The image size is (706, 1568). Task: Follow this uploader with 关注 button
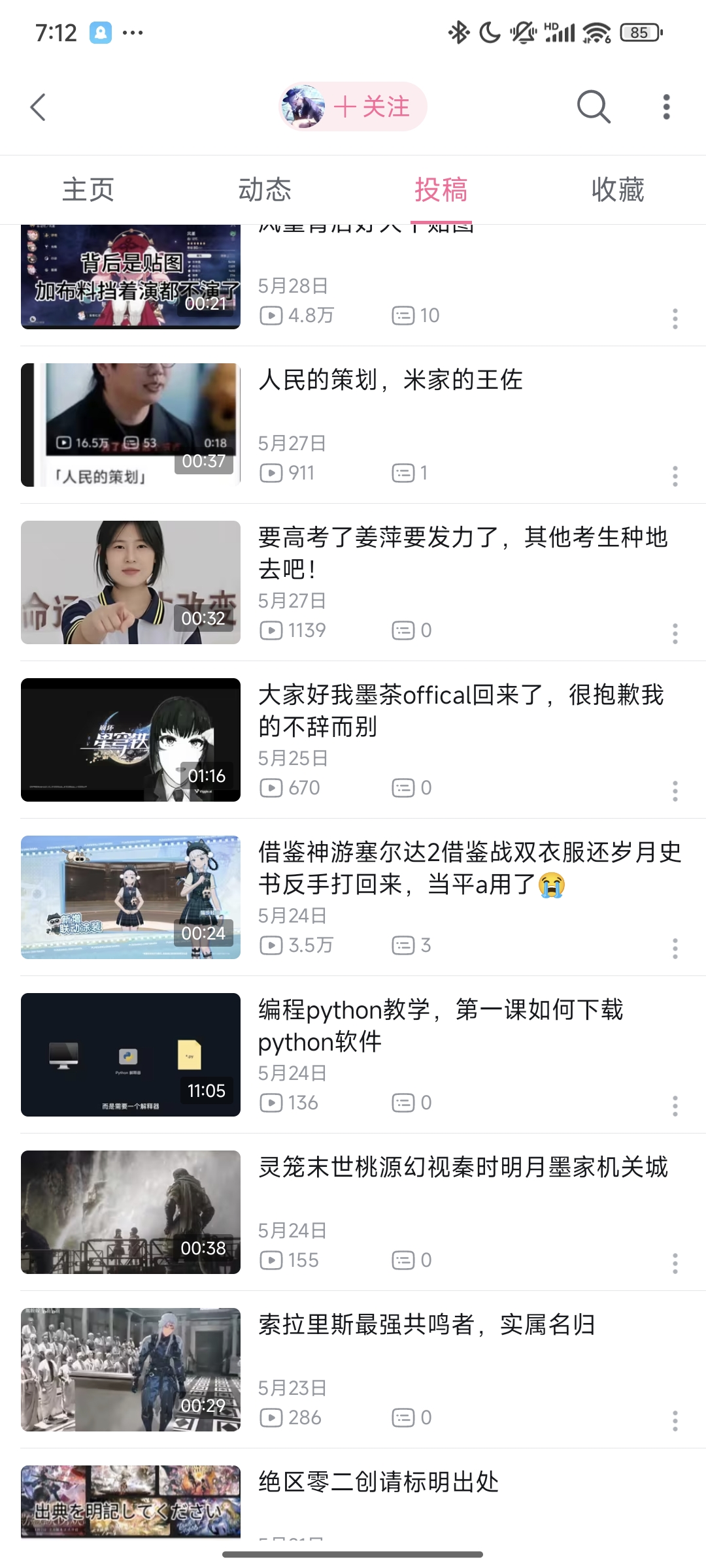coord(371,107)
